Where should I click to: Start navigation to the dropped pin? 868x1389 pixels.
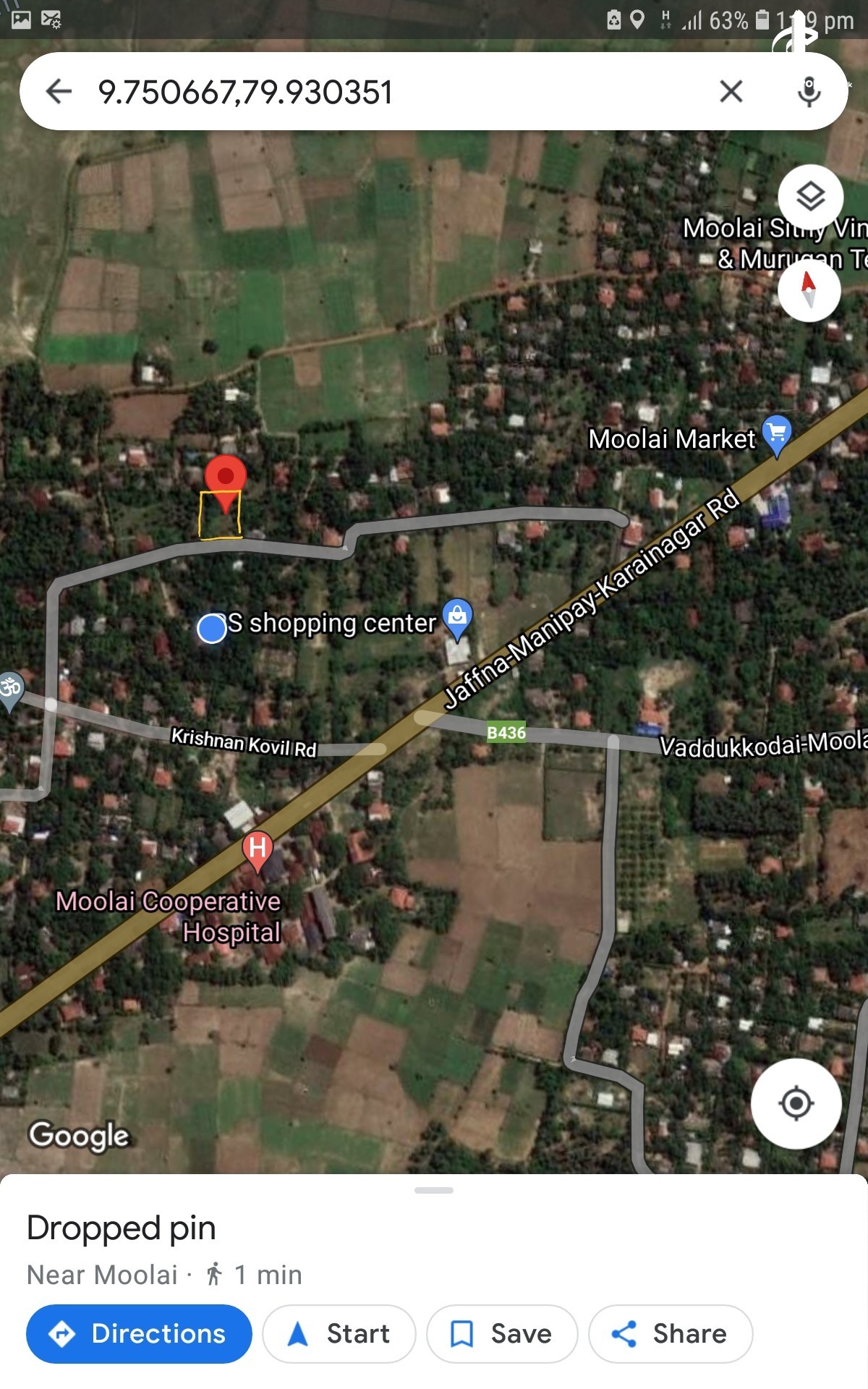coord(339,1333)
